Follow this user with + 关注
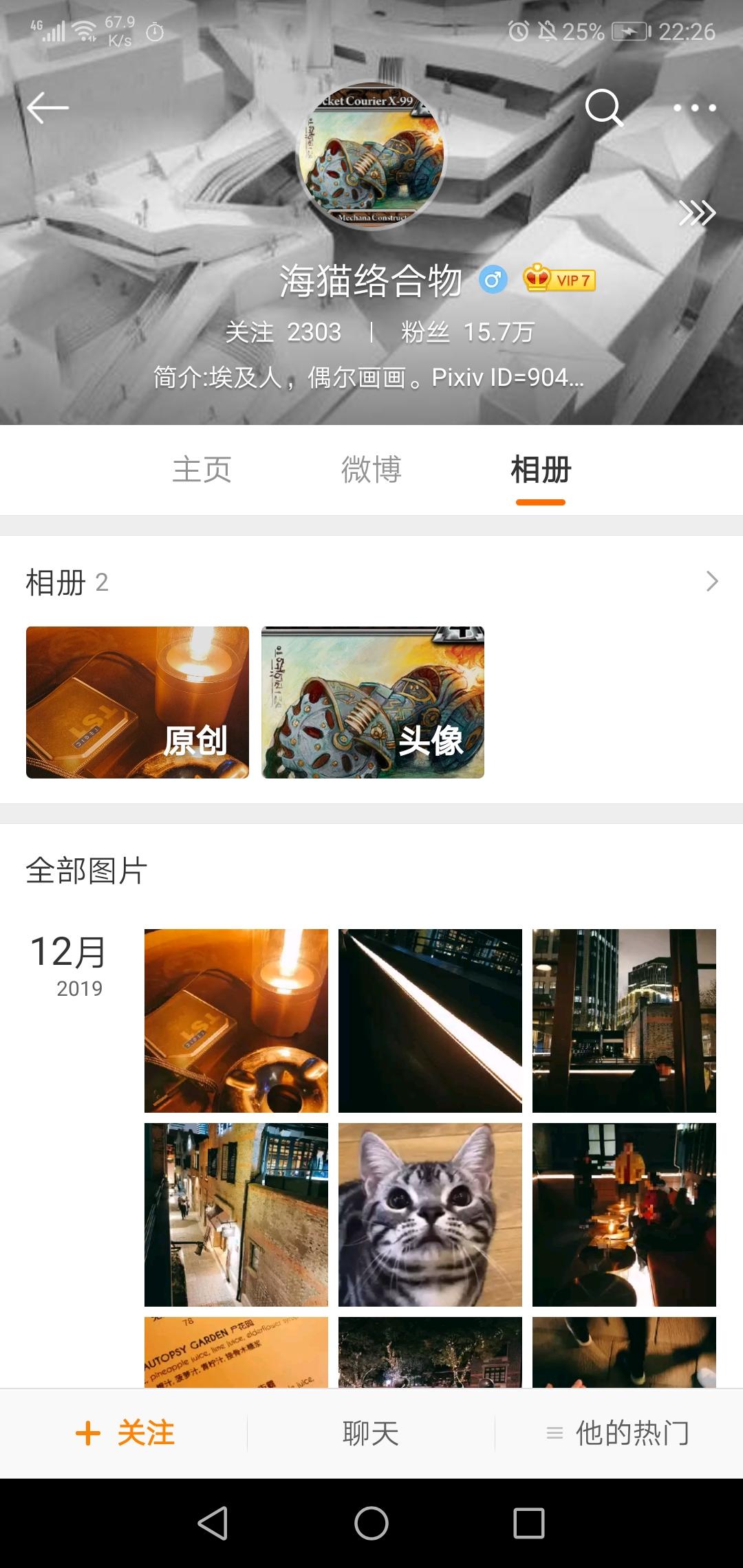Screen dimensions: 743x1568 click(x=125, y=1433)
